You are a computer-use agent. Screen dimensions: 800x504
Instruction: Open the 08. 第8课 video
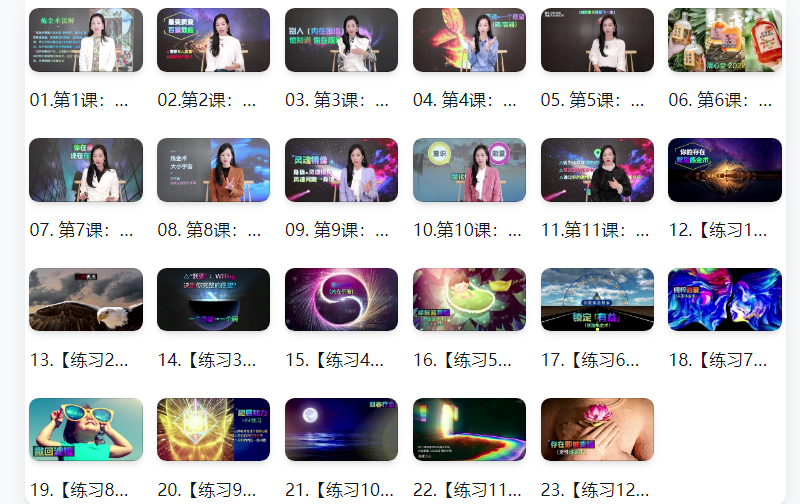pos(213,170)
